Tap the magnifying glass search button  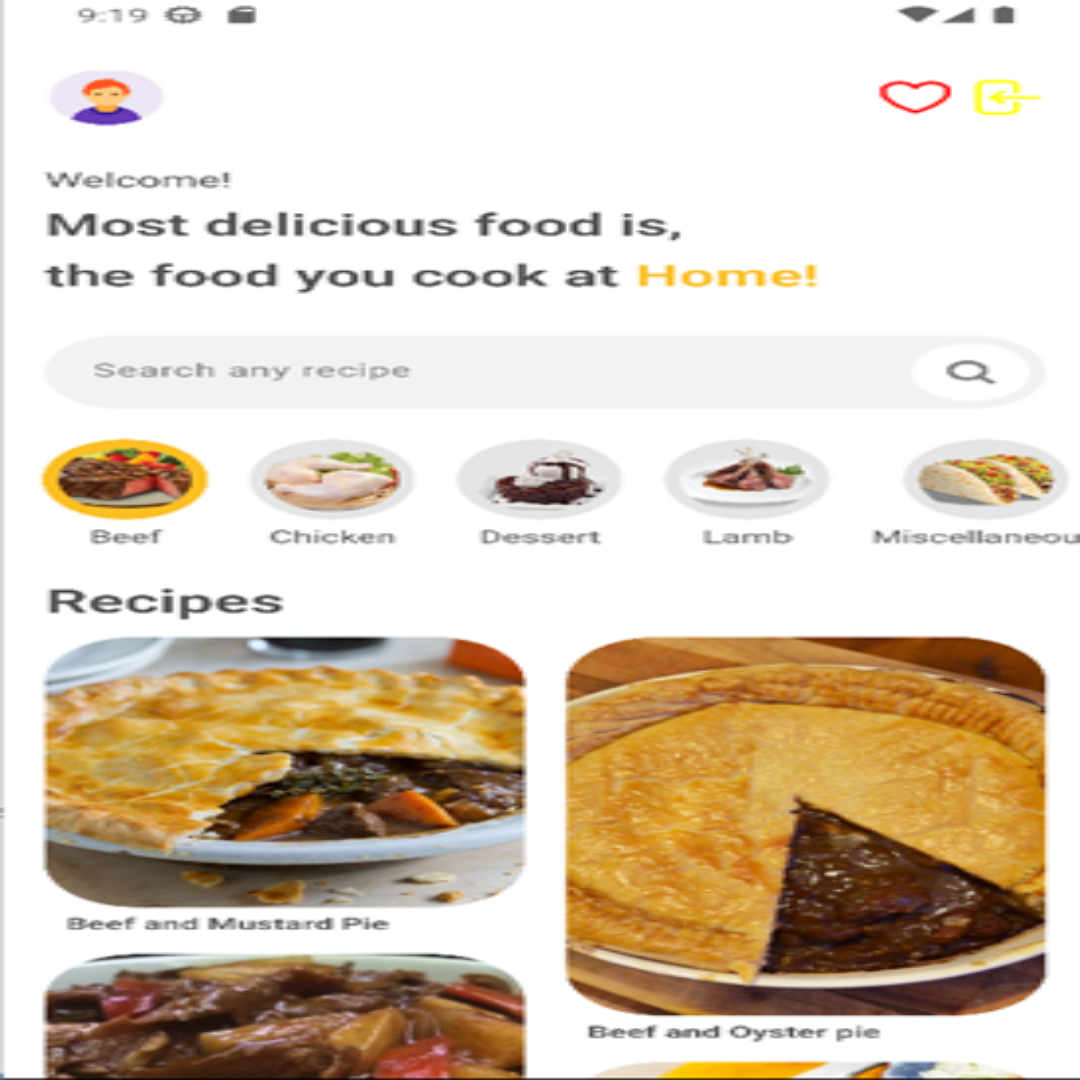point(970,372)
